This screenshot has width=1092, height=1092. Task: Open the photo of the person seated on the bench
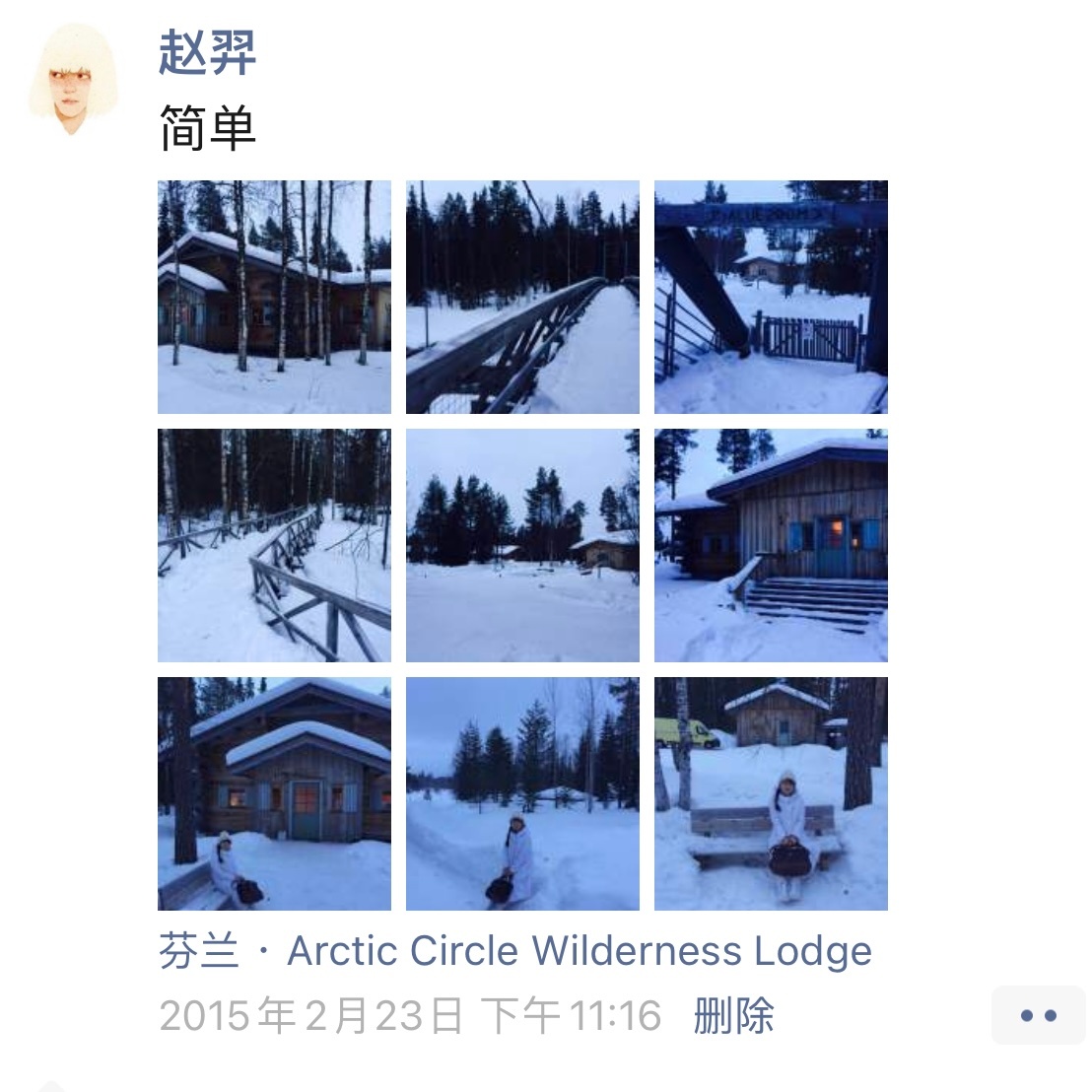[771, 793]
